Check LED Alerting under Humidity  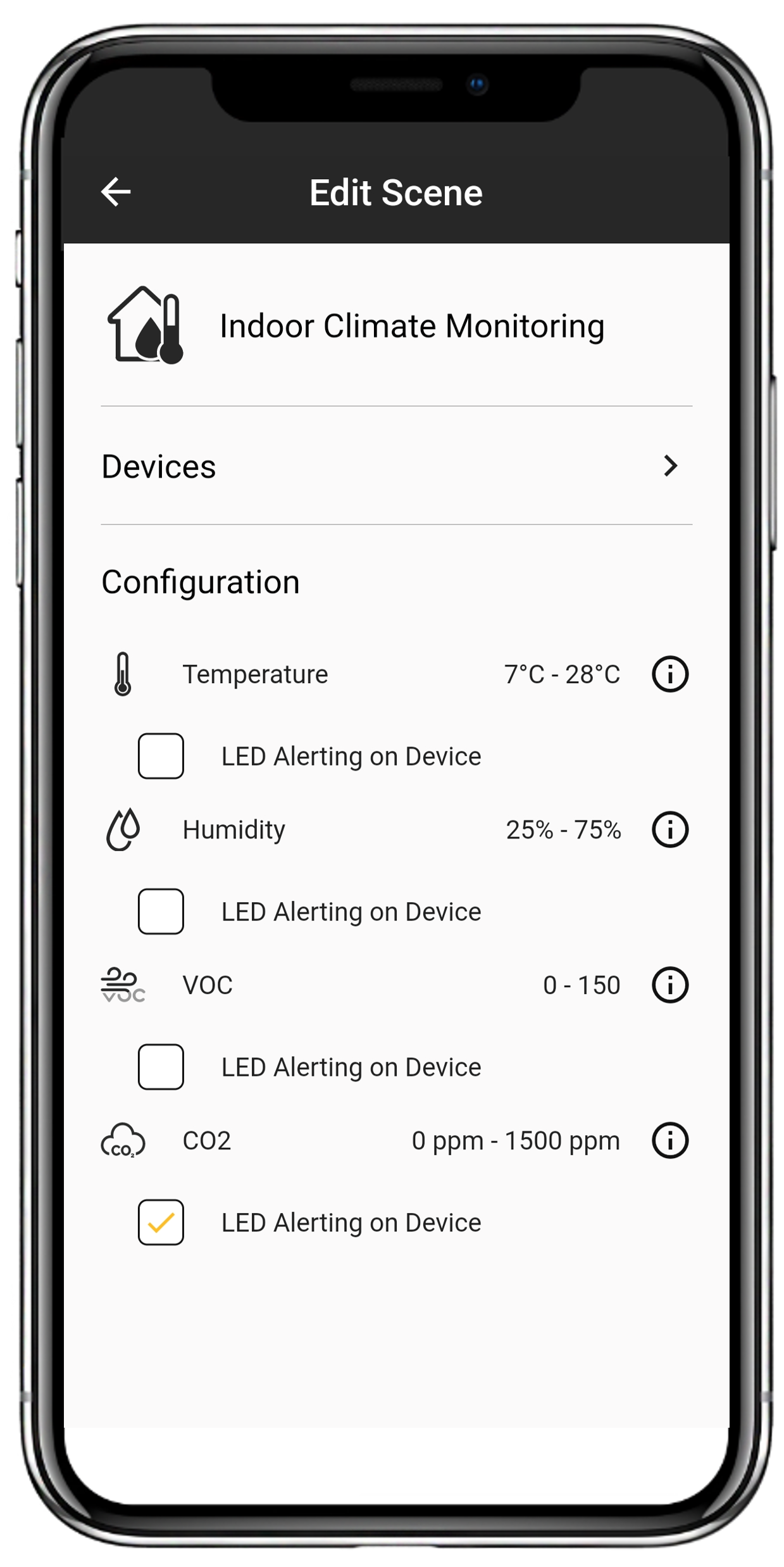pos(161,912)
